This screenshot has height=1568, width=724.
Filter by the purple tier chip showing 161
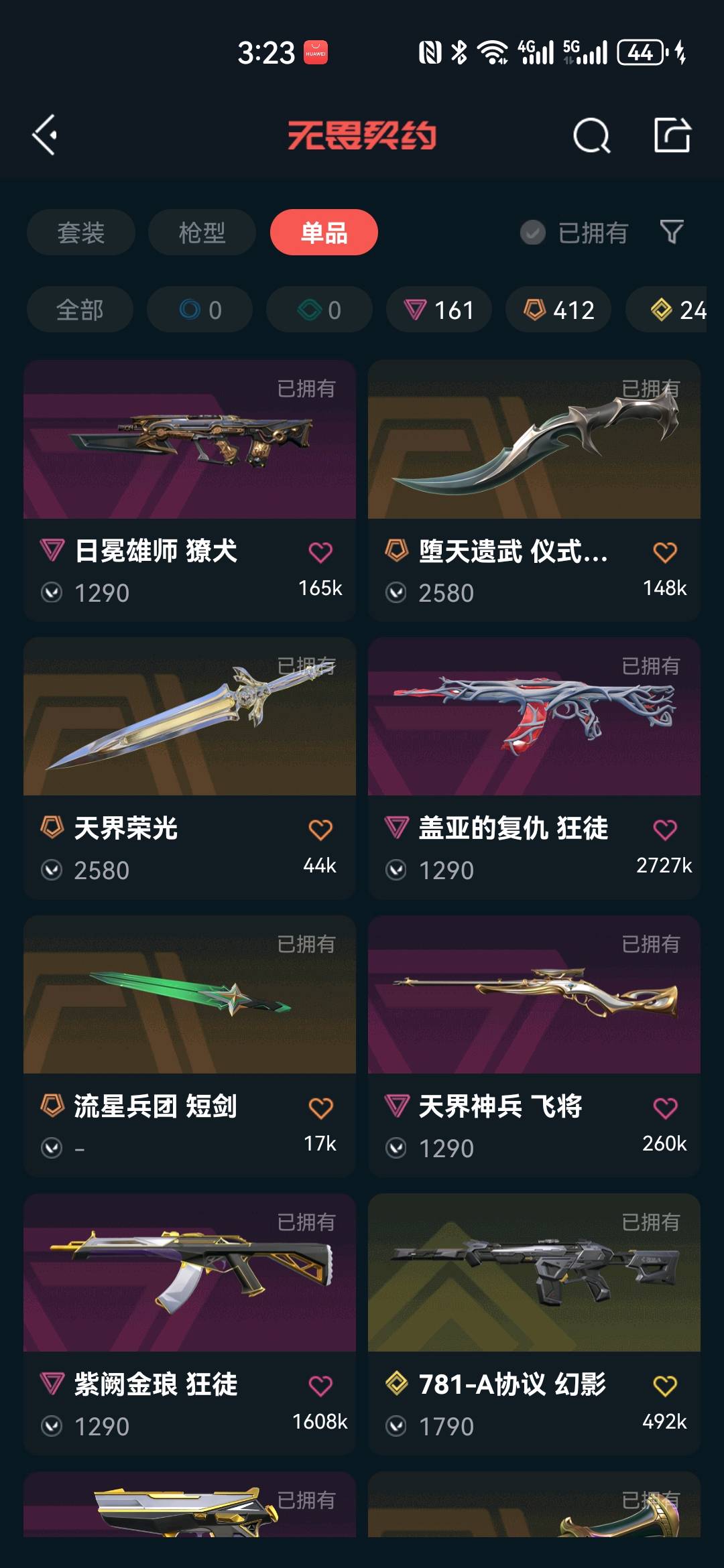pos(439,310)
